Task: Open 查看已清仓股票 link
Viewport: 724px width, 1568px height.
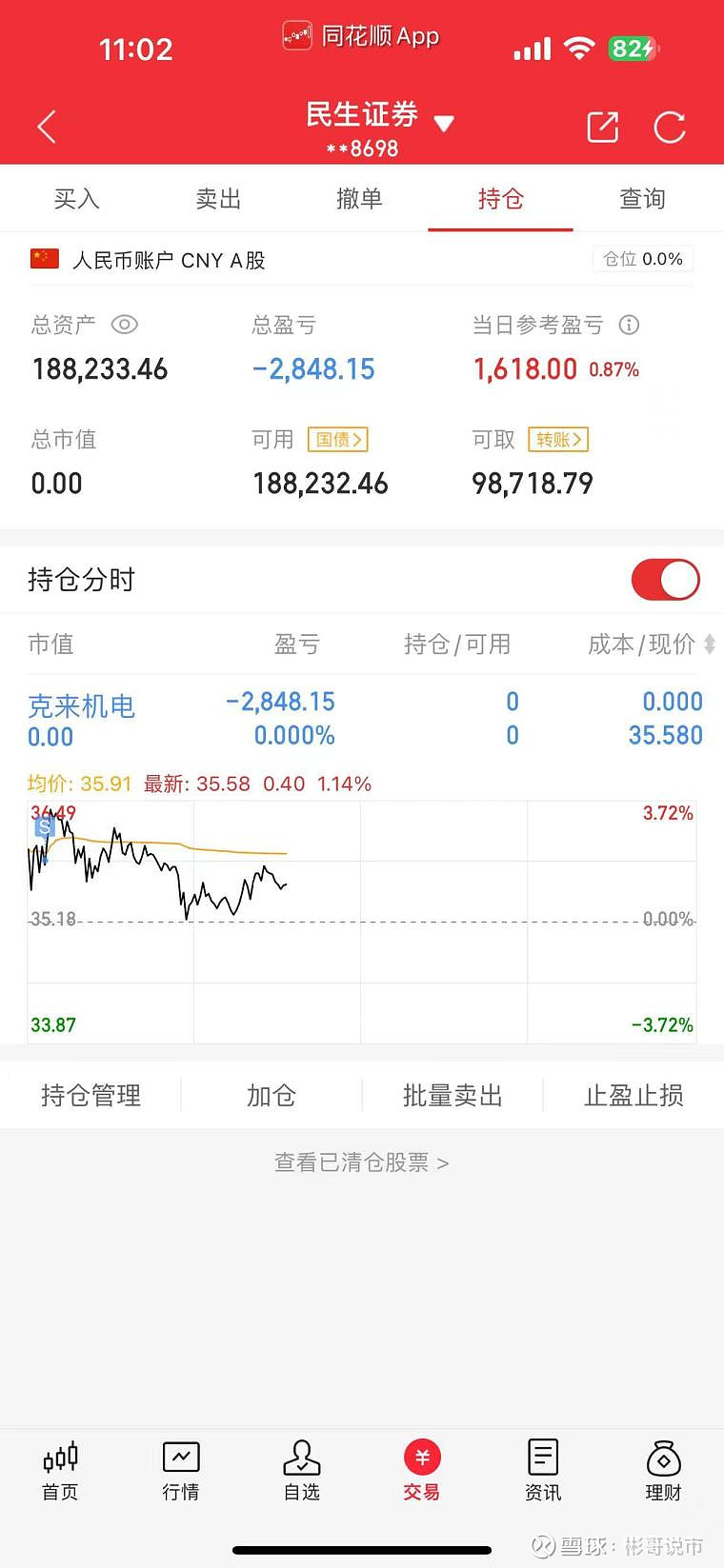Action: (361, 1162)
